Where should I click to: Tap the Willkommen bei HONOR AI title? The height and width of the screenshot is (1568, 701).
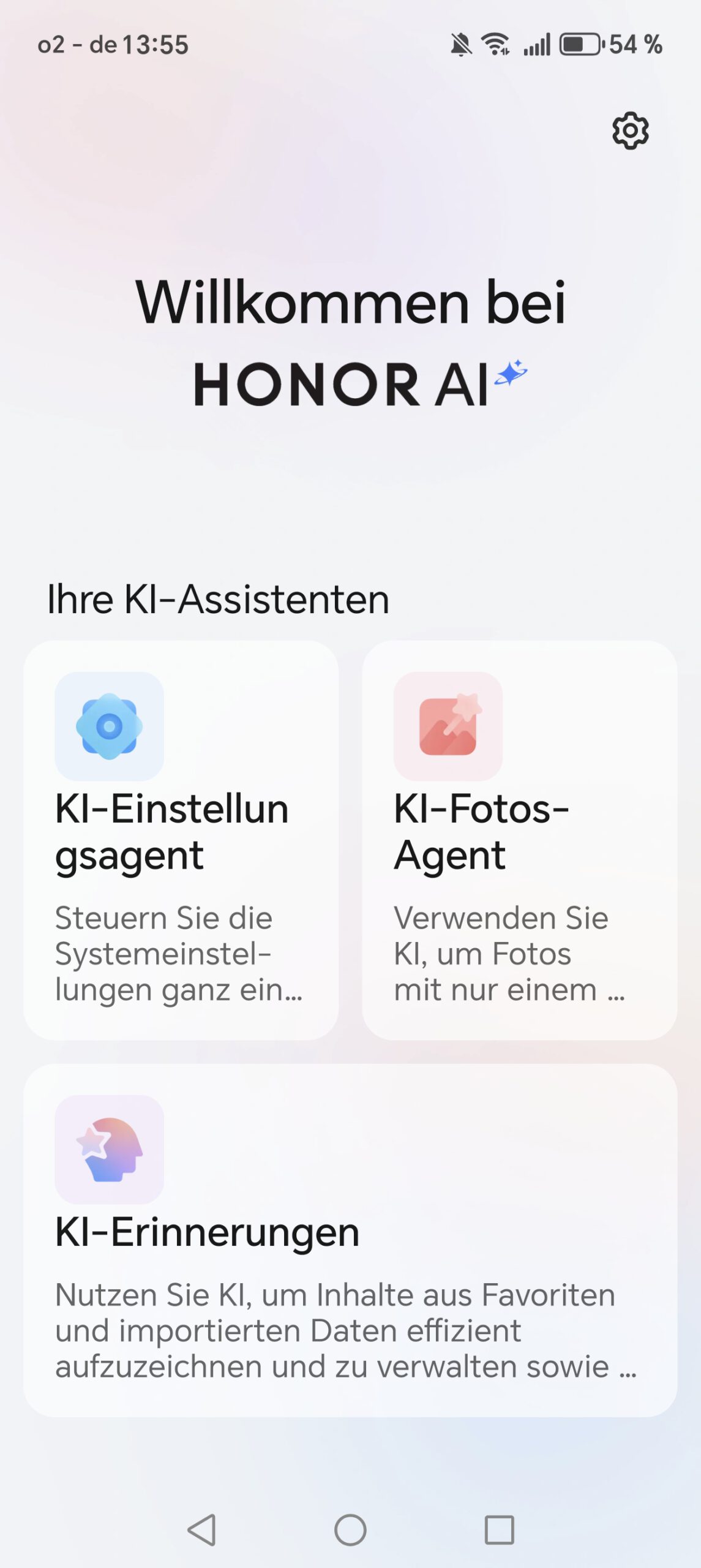click(350, 340)
